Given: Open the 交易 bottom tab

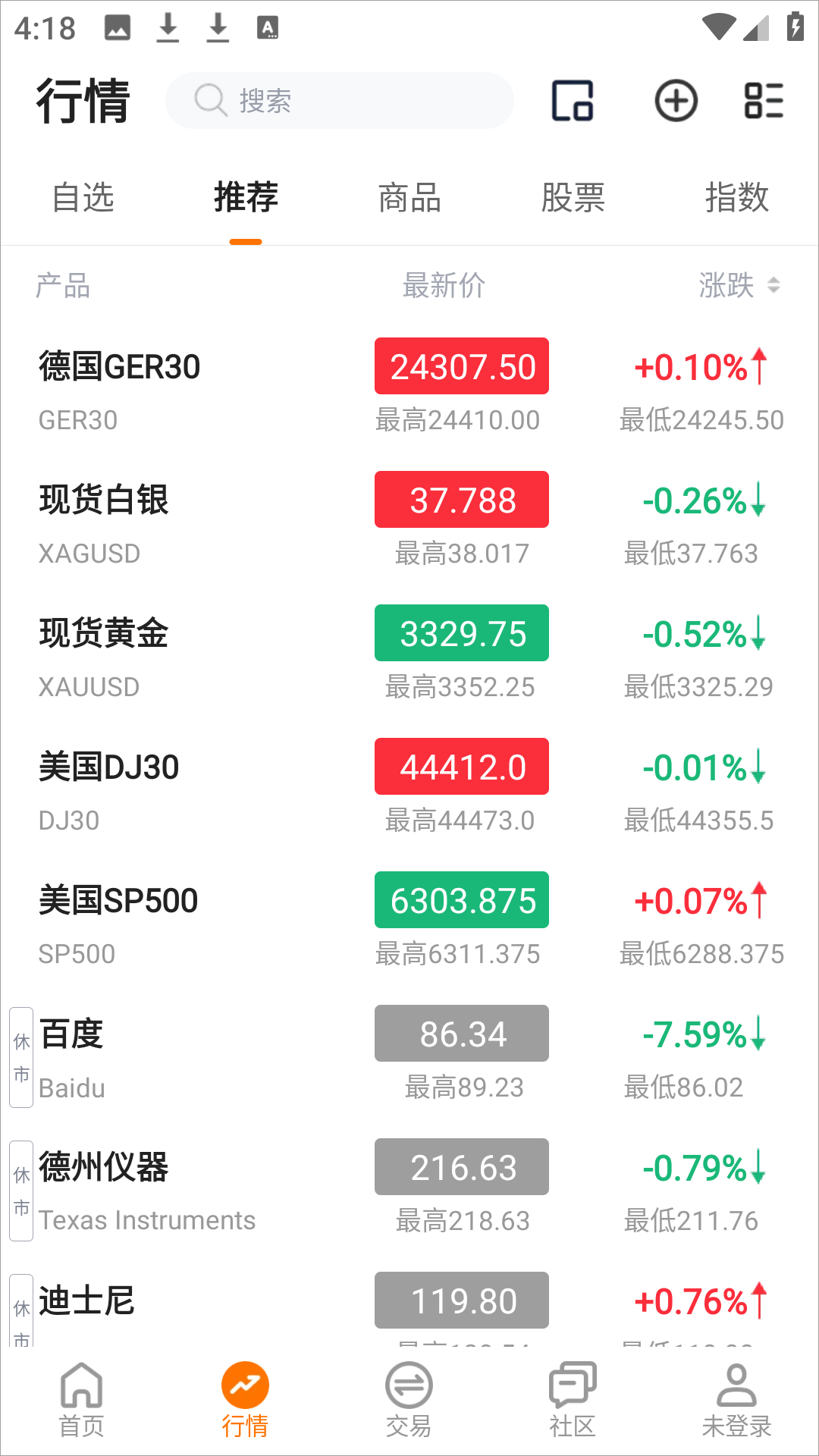Looking at the screenshot, I should 409,1401.
